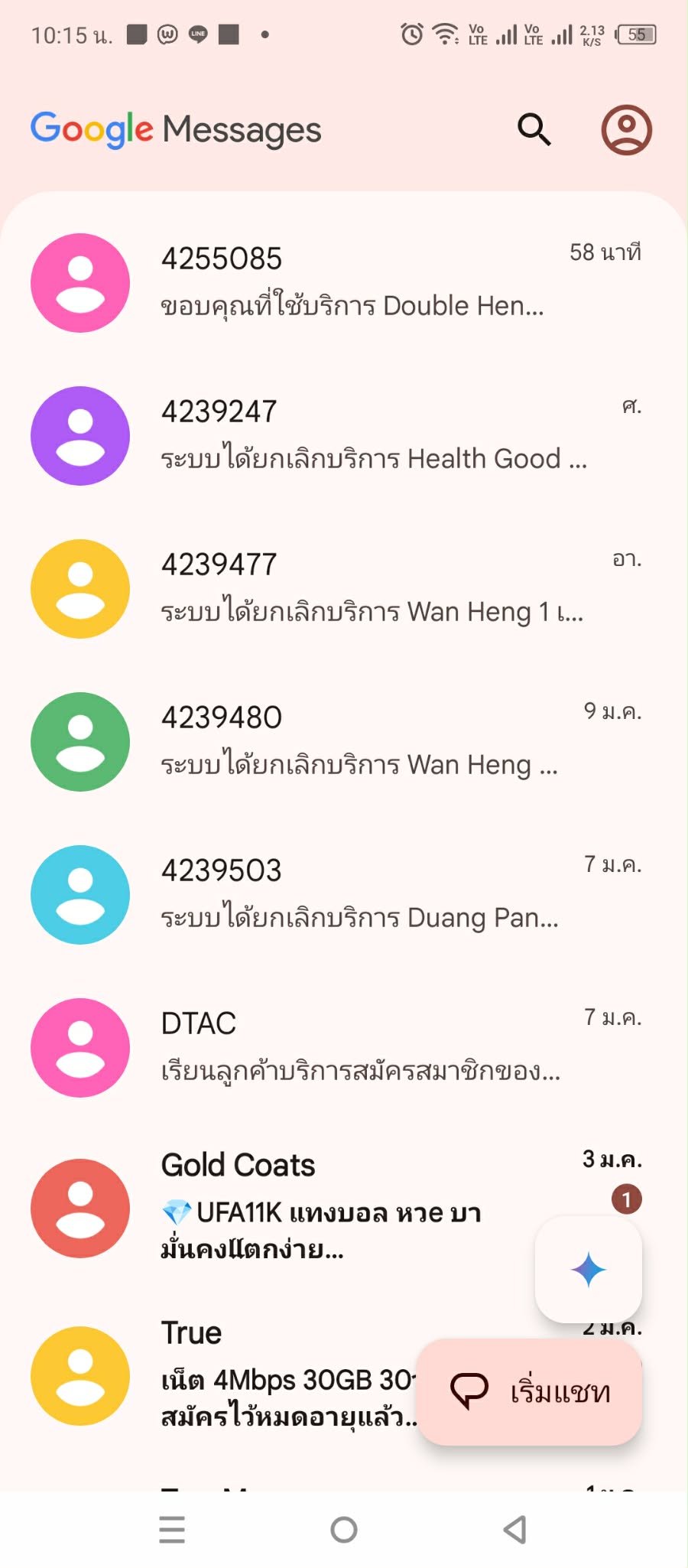Go back using system navigation
Image resolution: width=688 pixels, height=1568 pixels.
click(515, 1530)
